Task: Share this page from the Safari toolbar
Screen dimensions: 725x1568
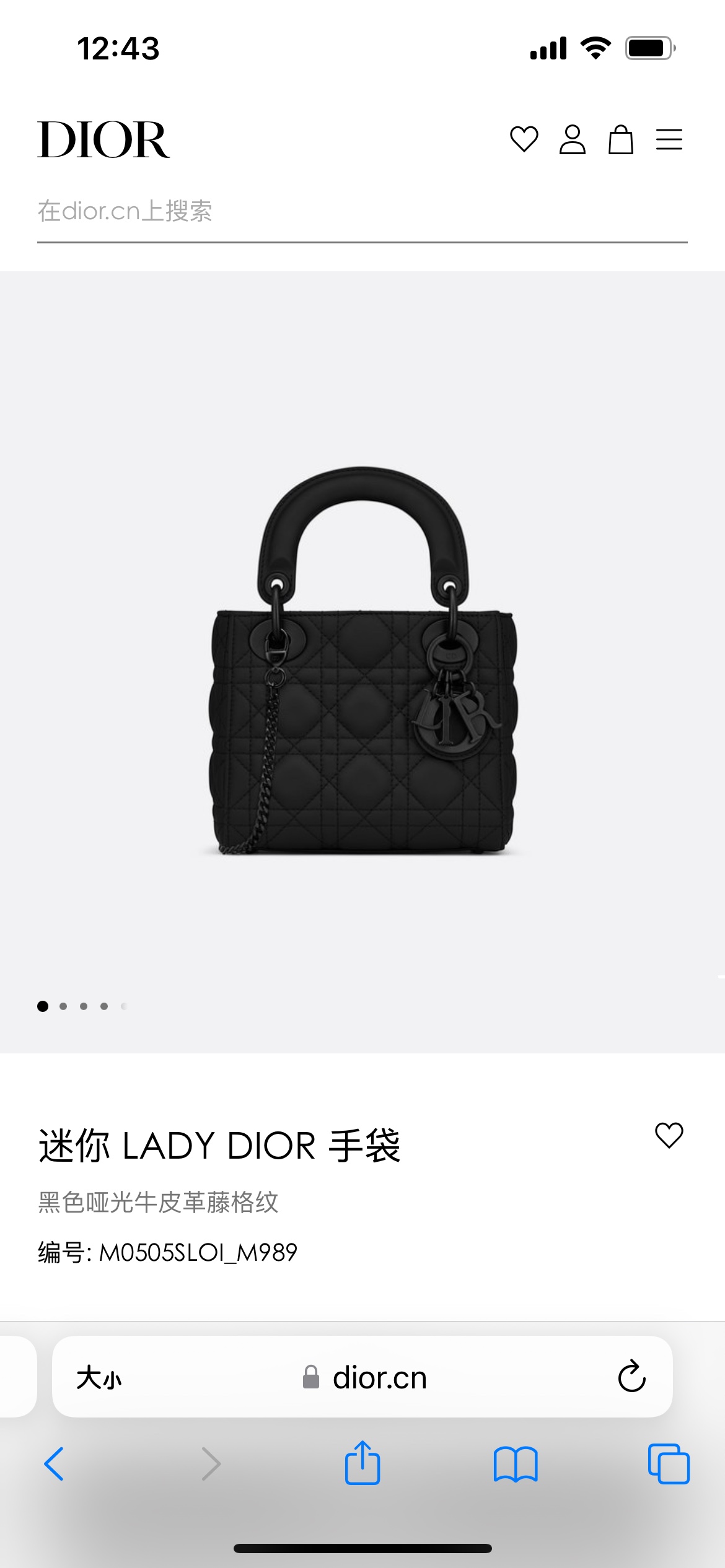Action: (x=362, y=1463)
